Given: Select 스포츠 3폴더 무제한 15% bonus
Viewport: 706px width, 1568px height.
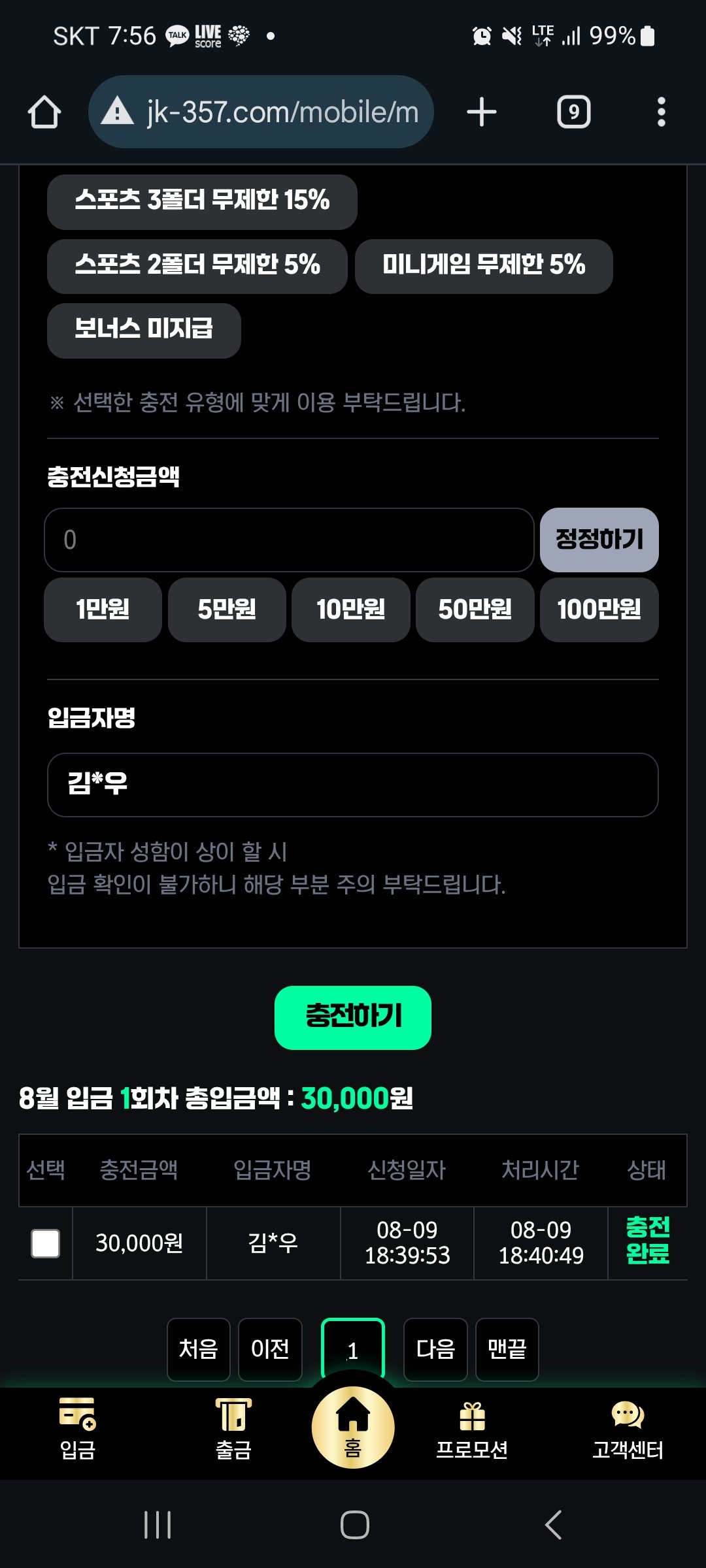Looking at the screenshot, I should click(x=202, y=201).
